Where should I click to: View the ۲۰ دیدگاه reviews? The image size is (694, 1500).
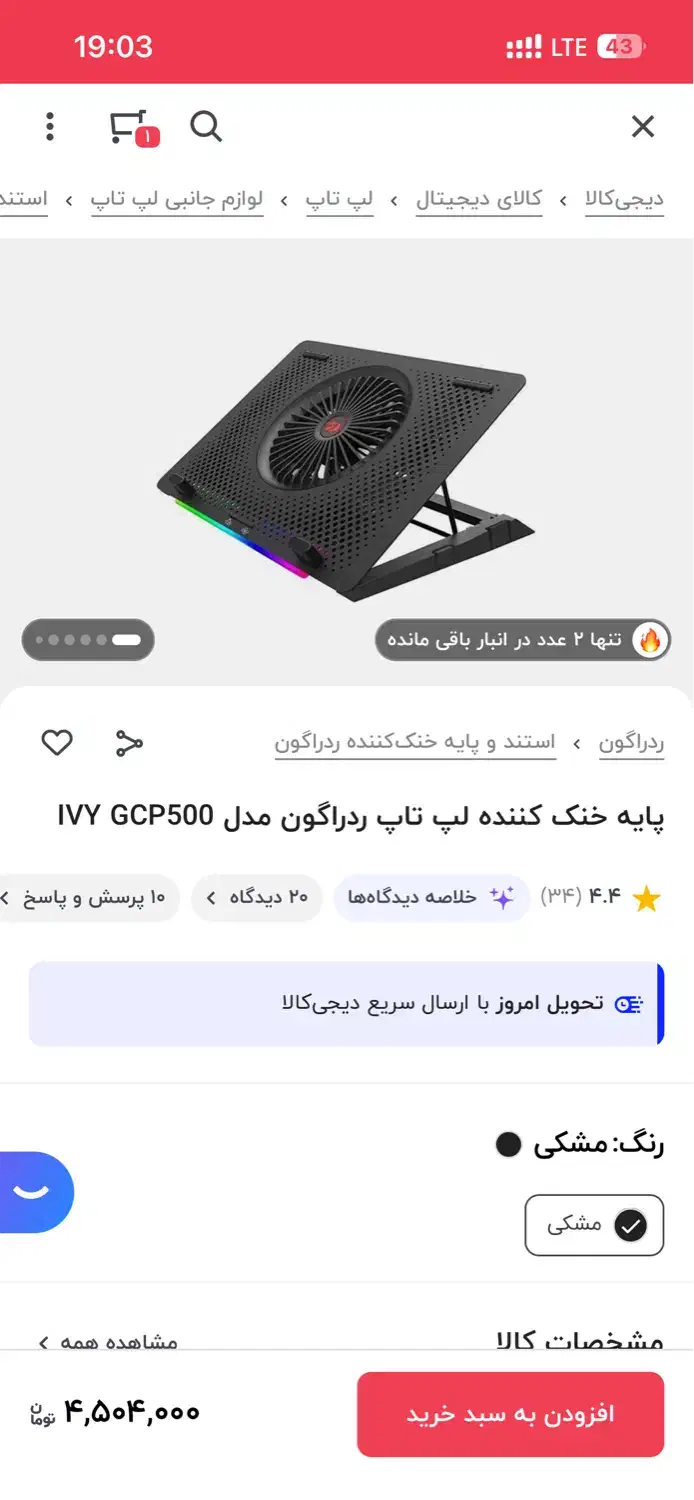[x=257, y=897]
